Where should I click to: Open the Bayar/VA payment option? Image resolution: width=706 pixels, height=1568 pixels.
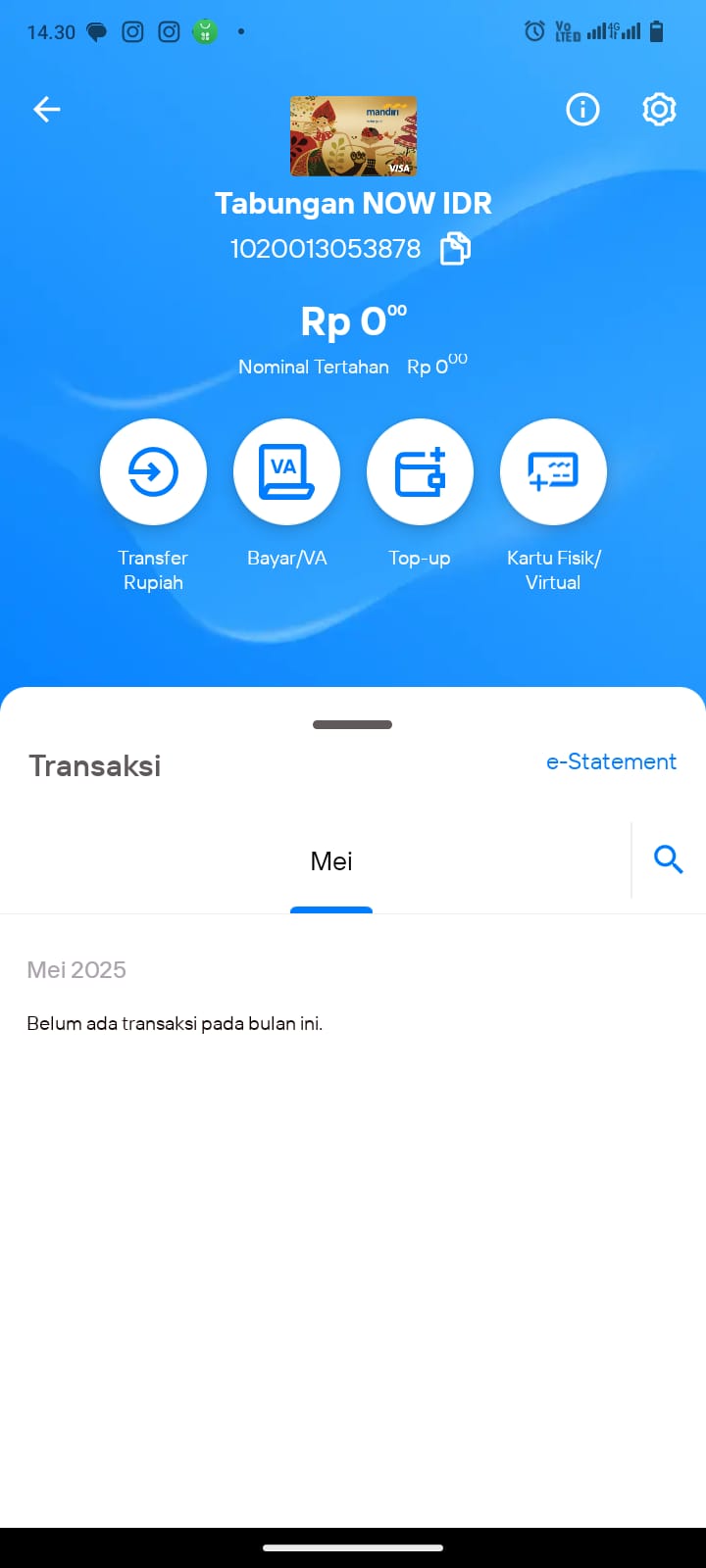286,472
